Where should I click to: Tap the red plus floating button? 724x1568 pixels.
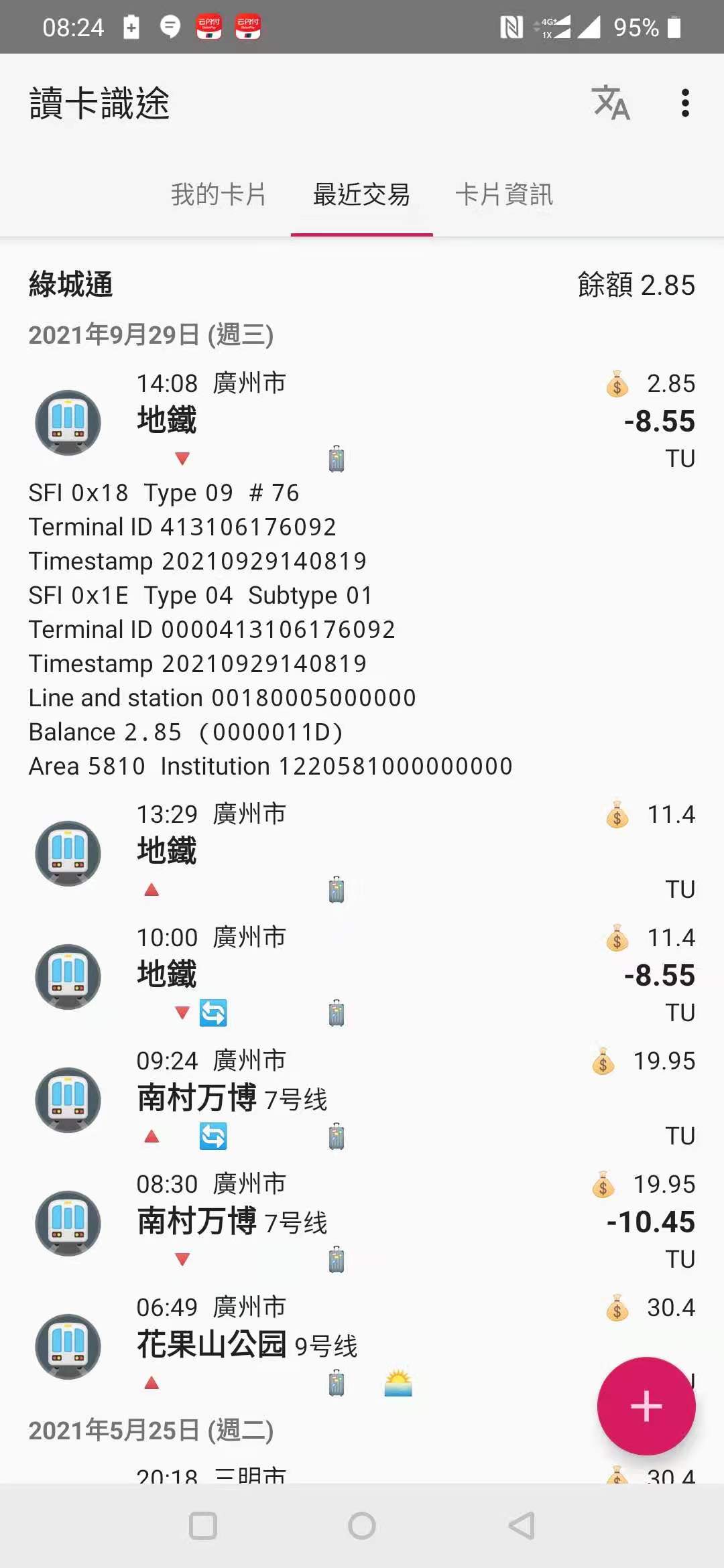646,1405
